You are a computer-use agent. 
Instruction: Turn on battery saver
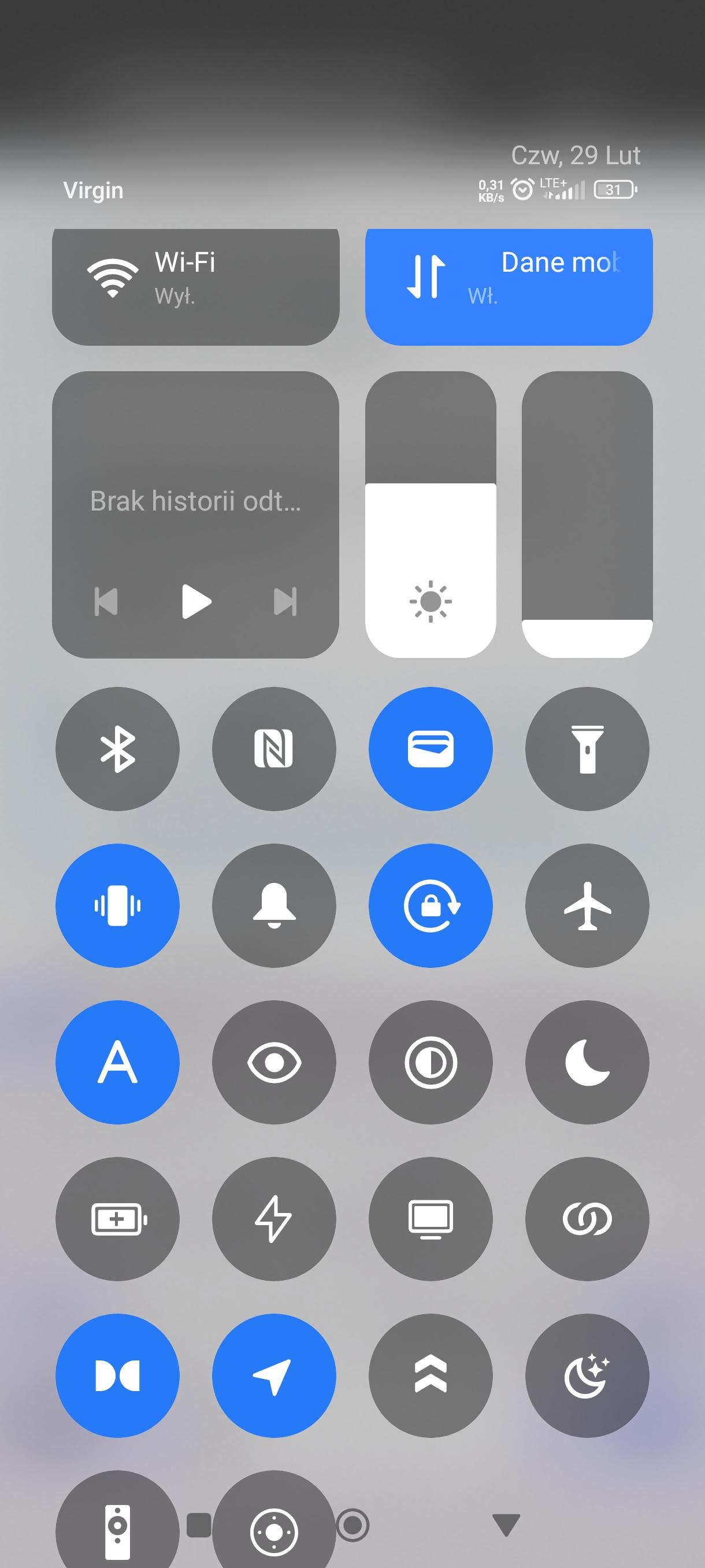[117, 1219]
